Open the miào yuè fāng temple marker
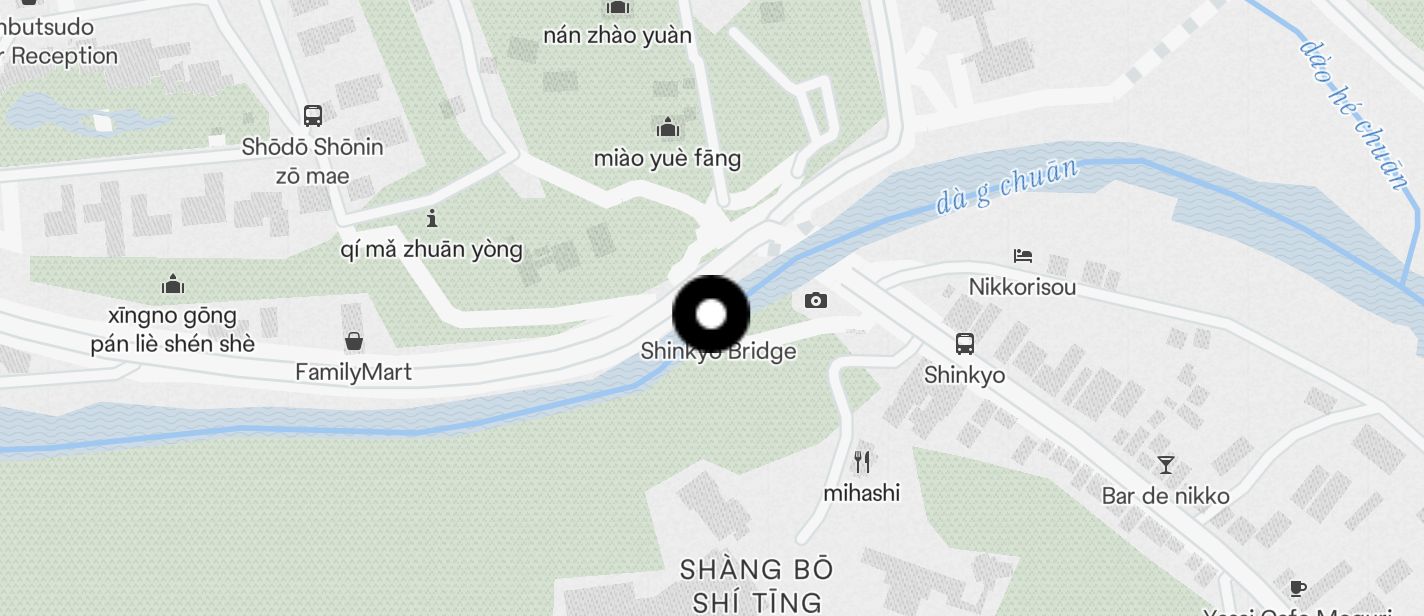Image resolution: width=1424 pixels, height=616 pixels. click(x=667, y=127)
